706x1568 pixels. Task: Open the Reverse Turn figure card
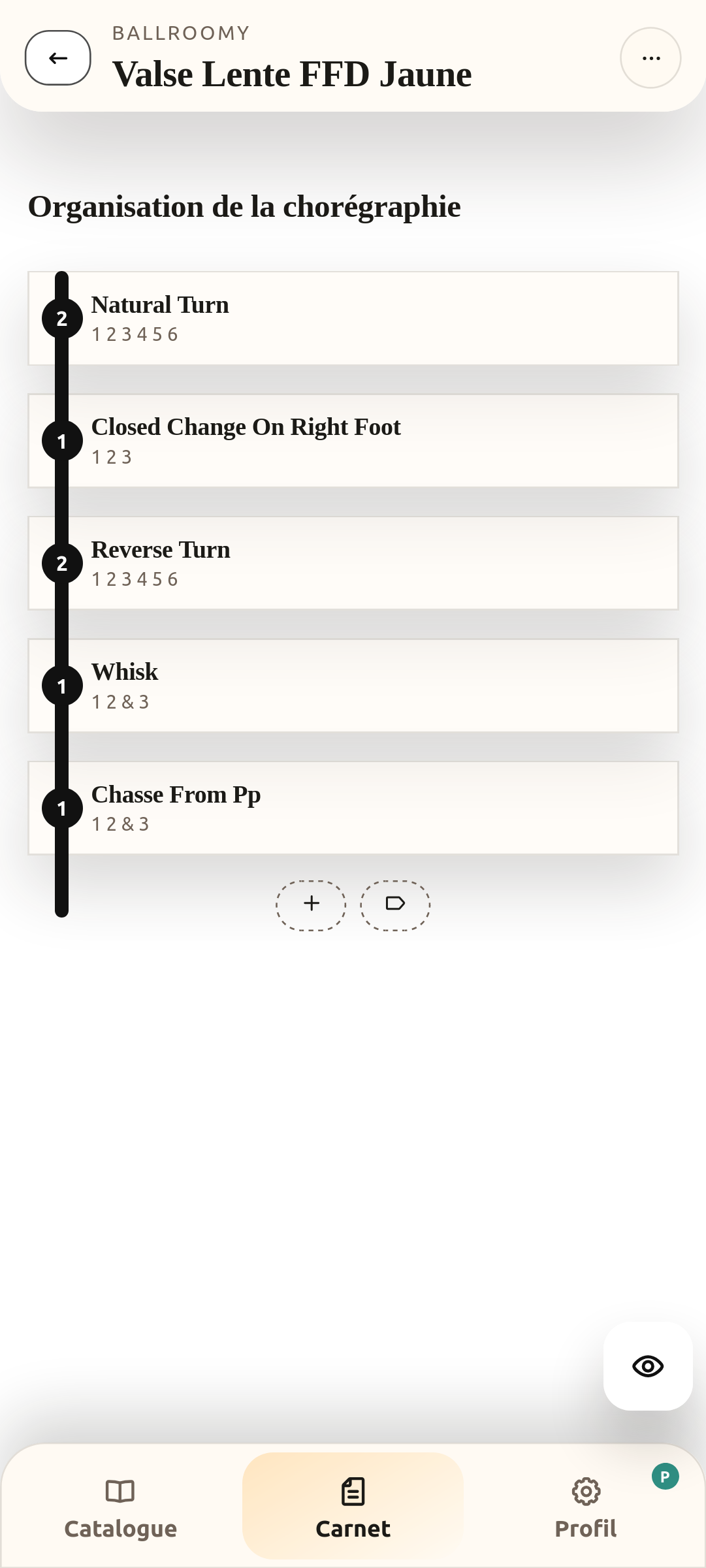(366, 563)
